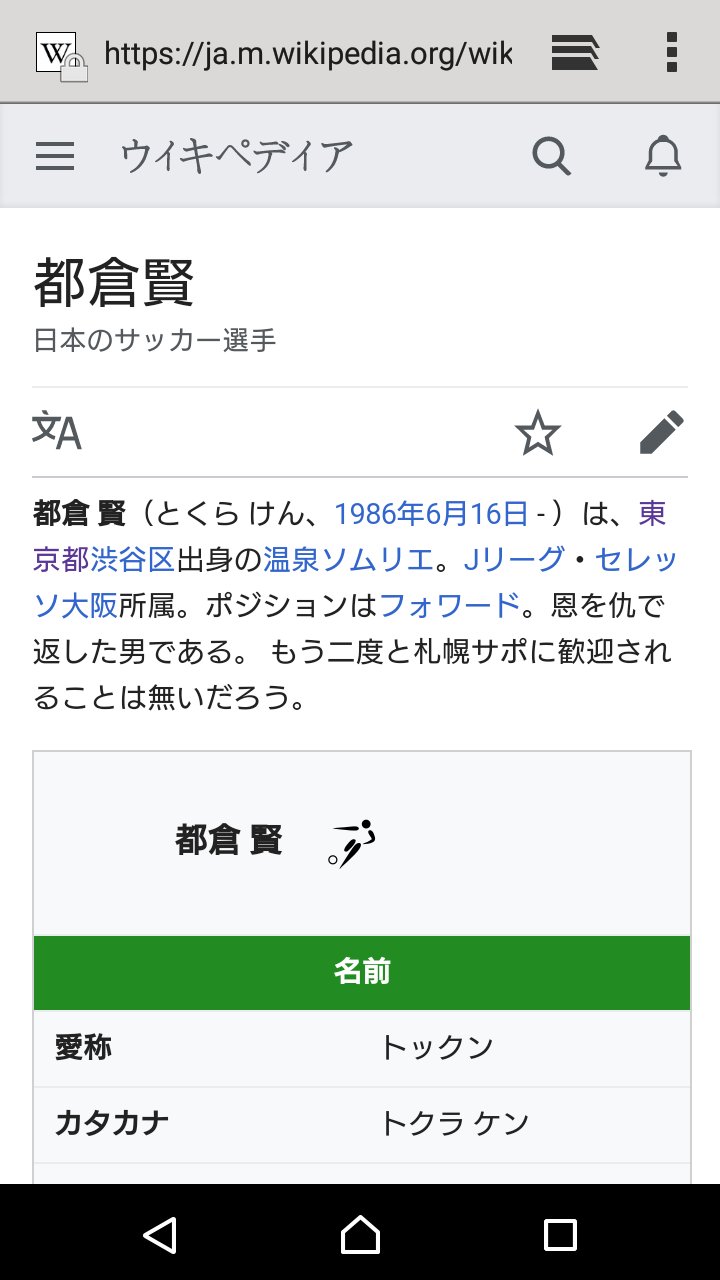Follow the 渋谷区 link
This screenshot has width=720, height=1280.
pyautogui.click(x=133, y=560)
